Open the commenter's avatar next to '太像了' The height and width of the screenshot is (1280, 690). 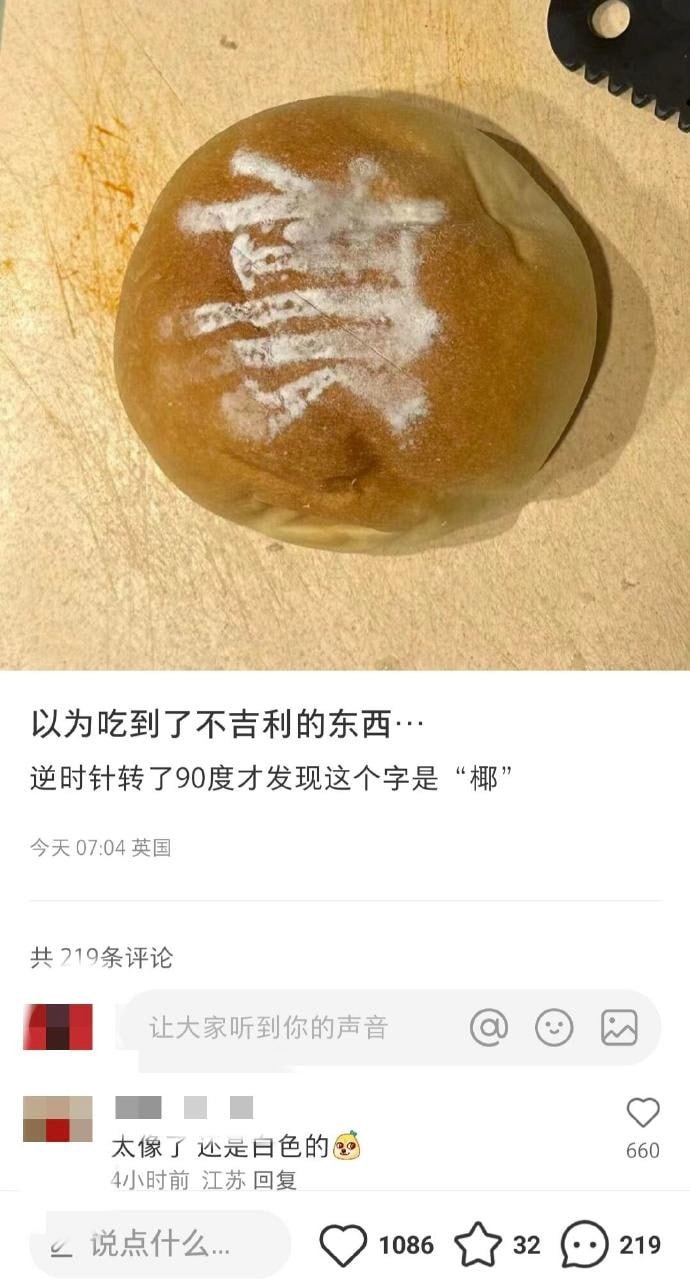[x=57, y=1119]
